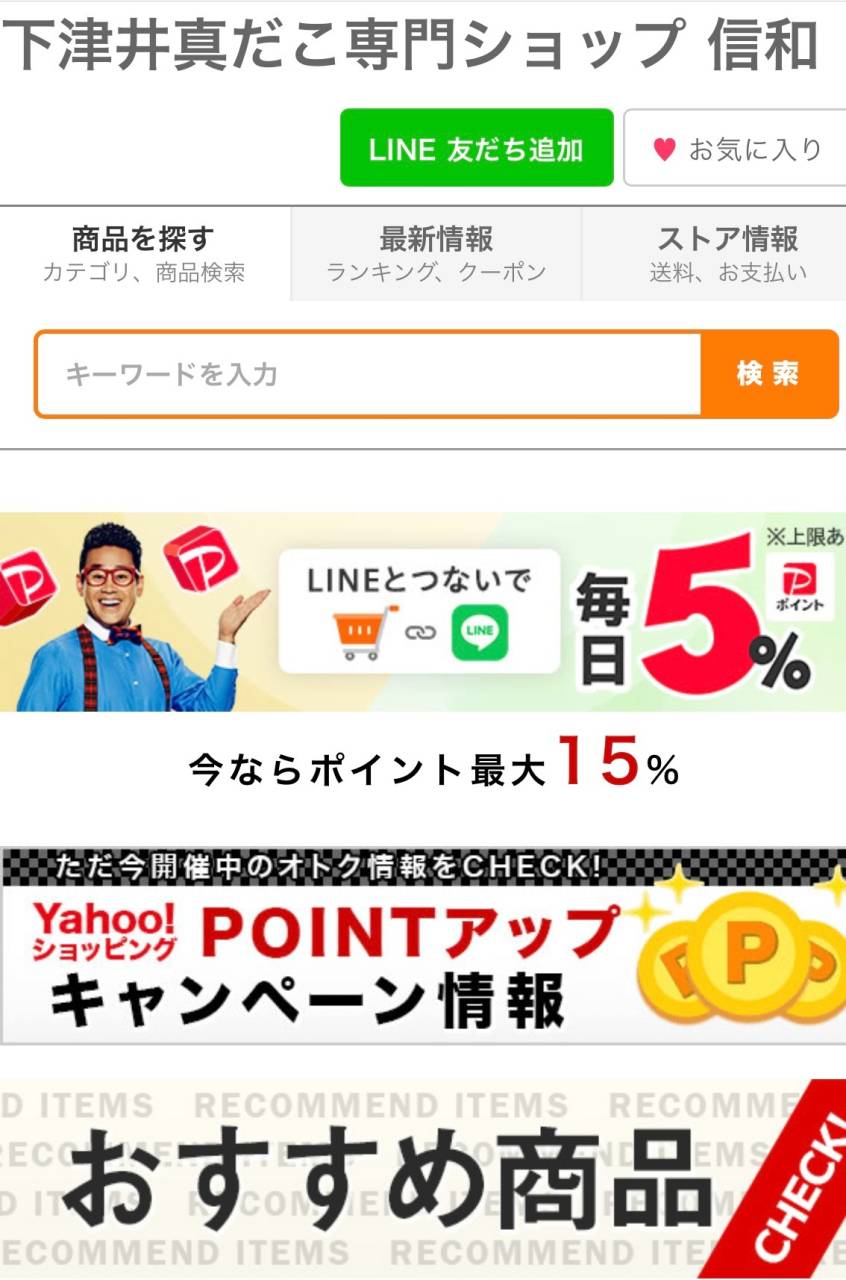Open the 最新情報 tab
846x1280 pixels.
(436, 253)
